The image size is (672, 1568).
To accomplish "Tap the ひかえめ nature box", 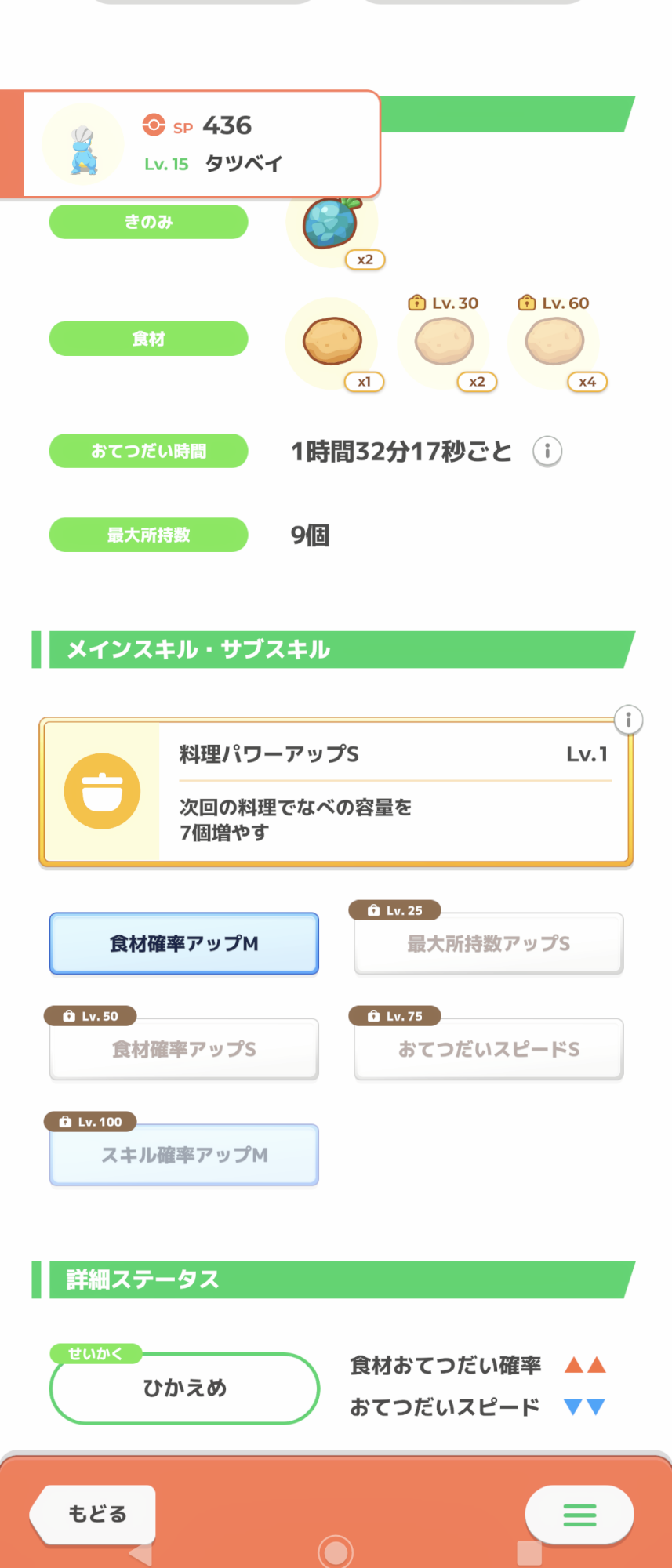I will tap(184, 1388).
